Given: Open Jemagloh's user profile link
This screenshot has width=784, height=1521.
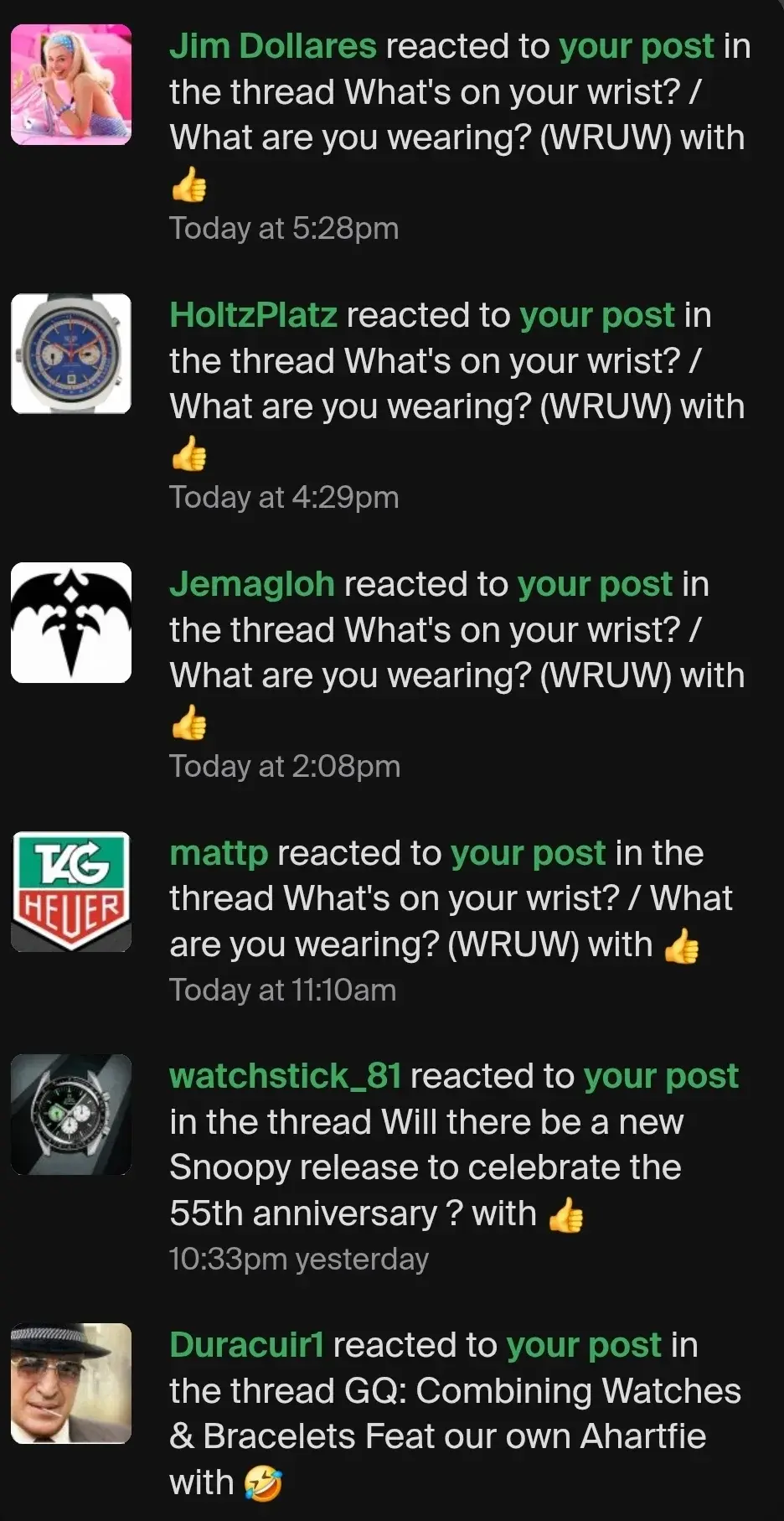Looking at the screenshot, I should (x=251, y=585).
